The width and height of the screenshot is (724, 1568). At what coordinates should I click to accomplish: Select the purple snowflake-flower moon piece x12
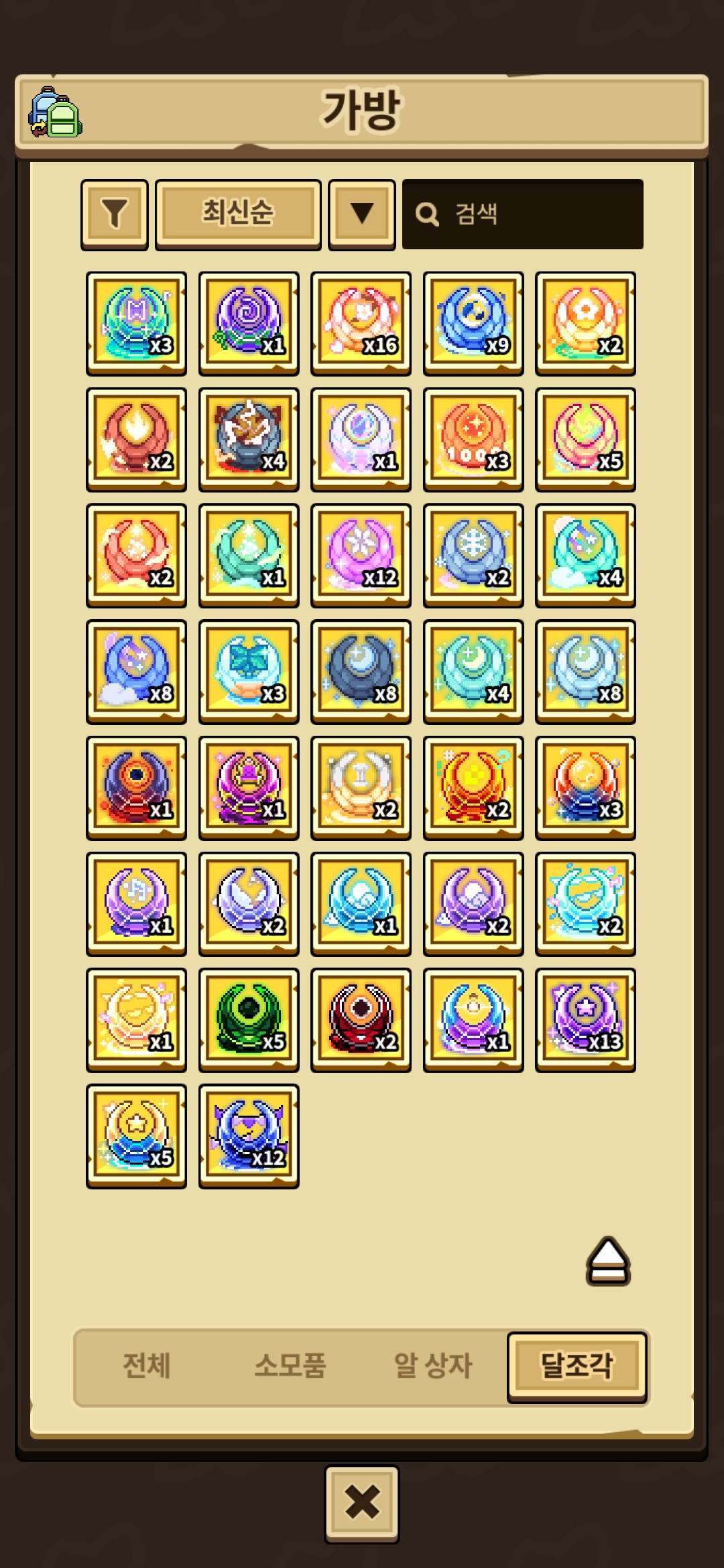(x=361, y=555)
